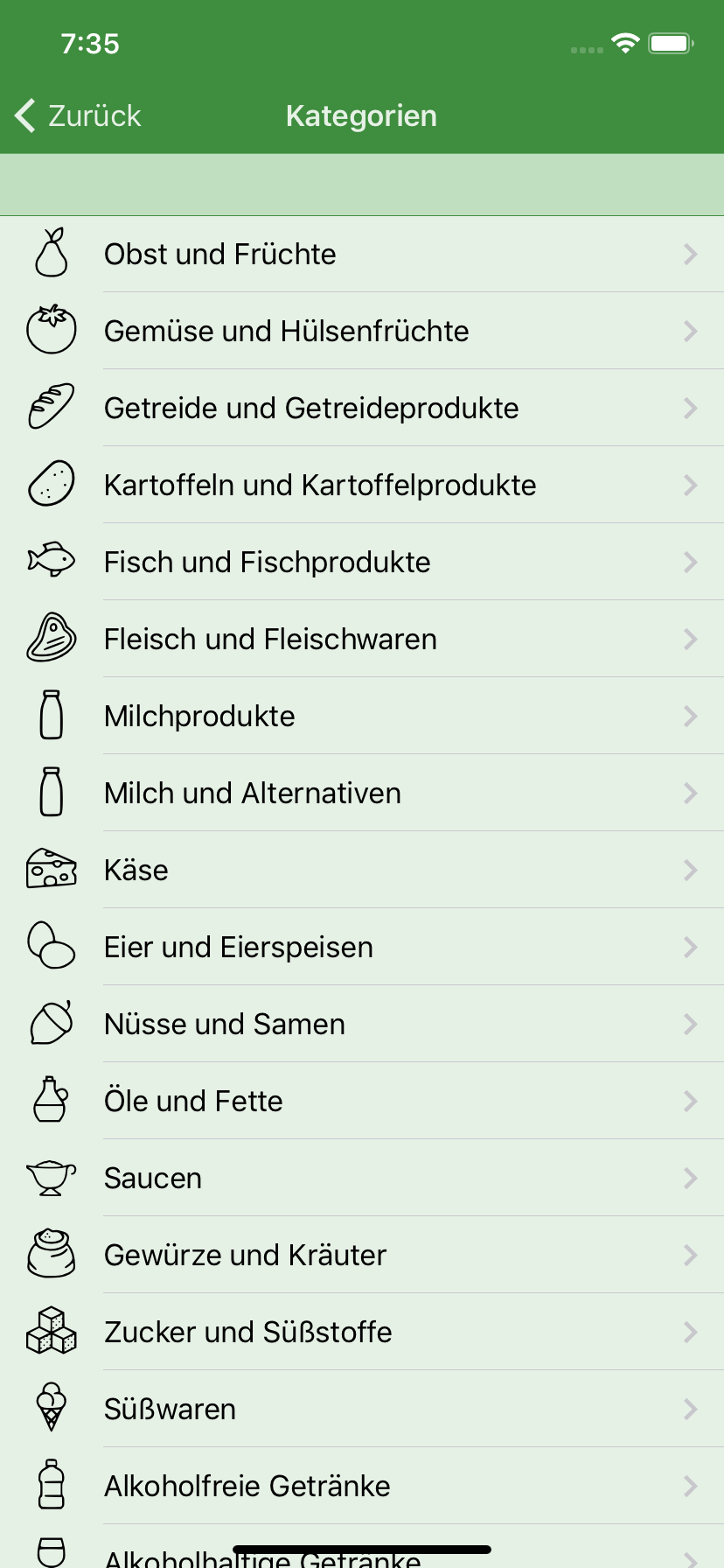
Task: Choose Milch und Alternativen
Action: tap(253, 793)
